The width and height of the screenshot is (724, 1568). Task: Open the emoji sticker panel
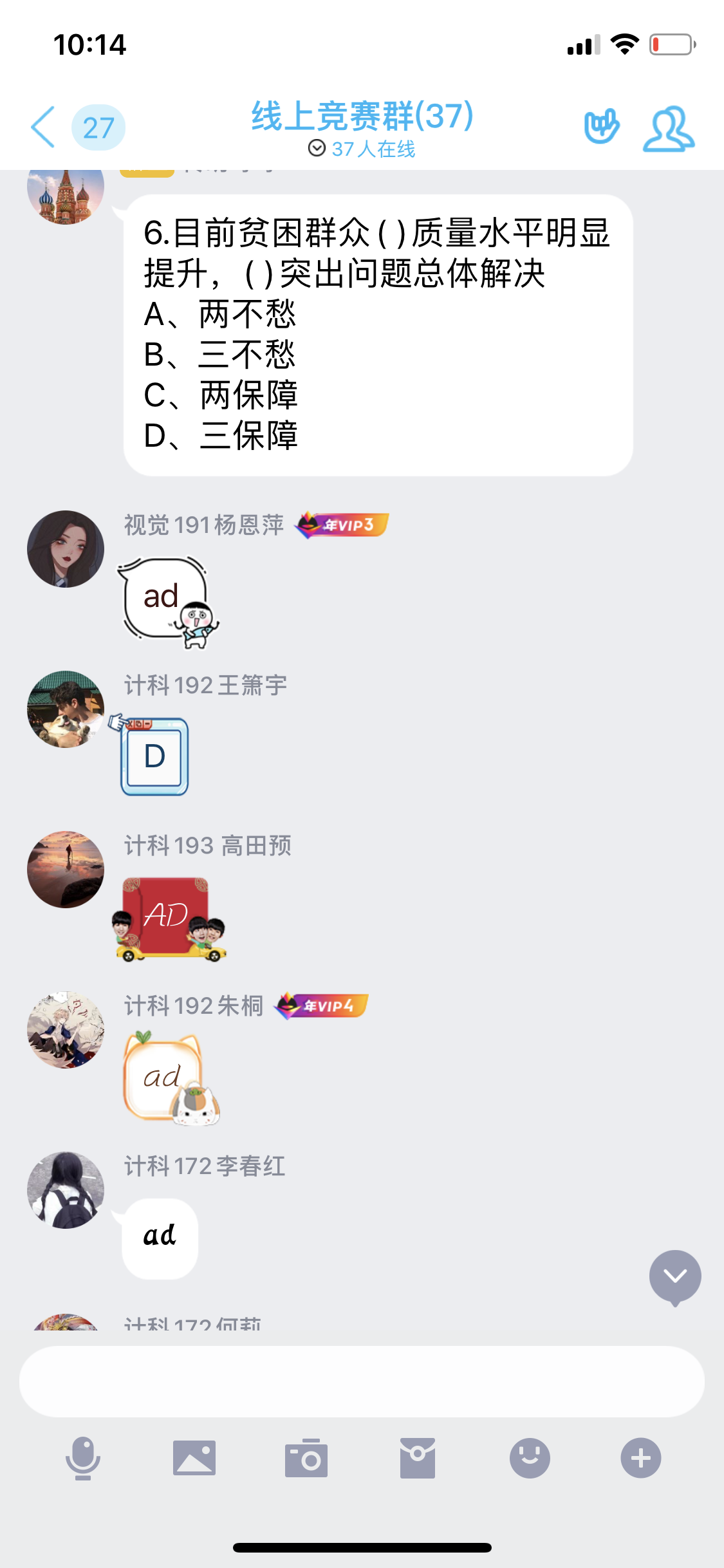530,1458
